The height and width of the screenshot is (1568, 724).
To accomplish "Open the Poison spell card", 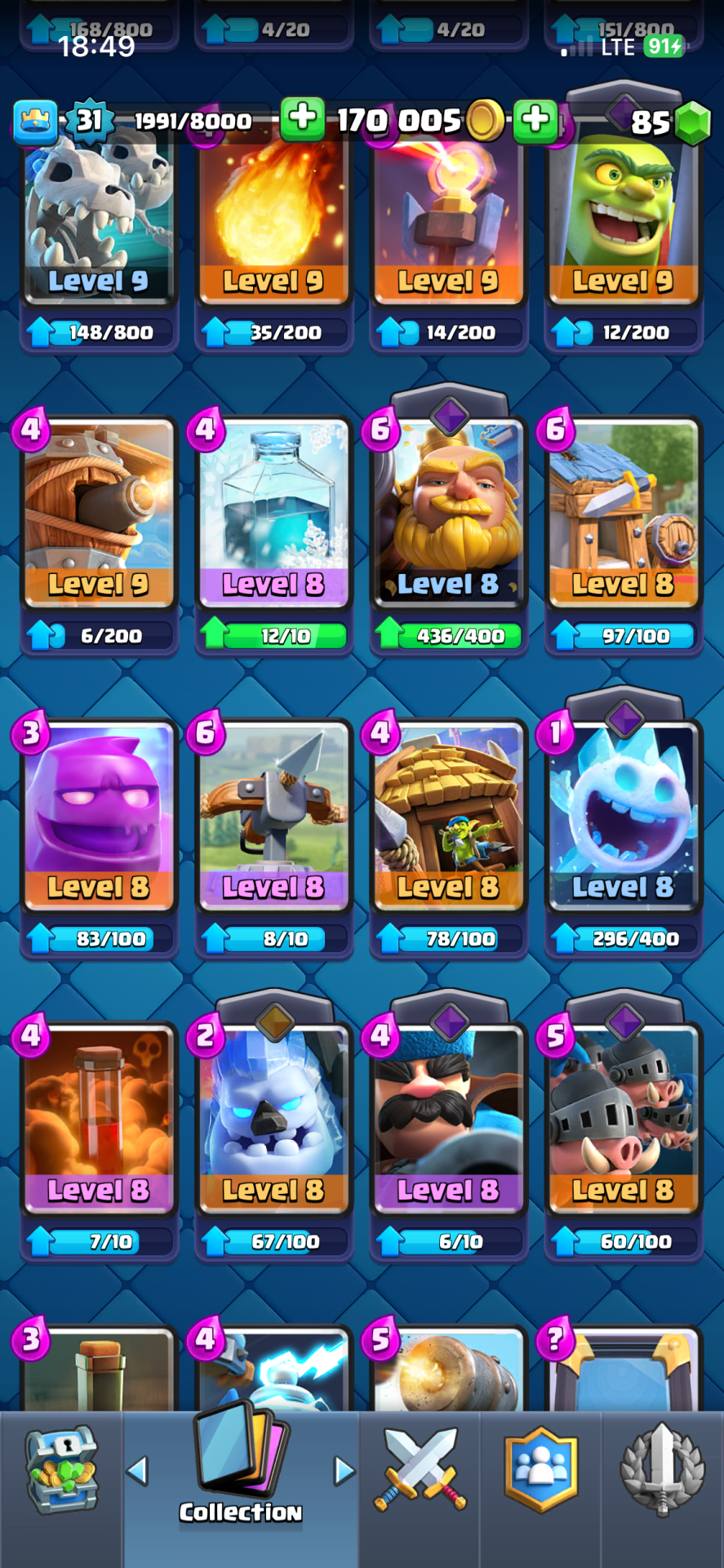I will 99,1119.
